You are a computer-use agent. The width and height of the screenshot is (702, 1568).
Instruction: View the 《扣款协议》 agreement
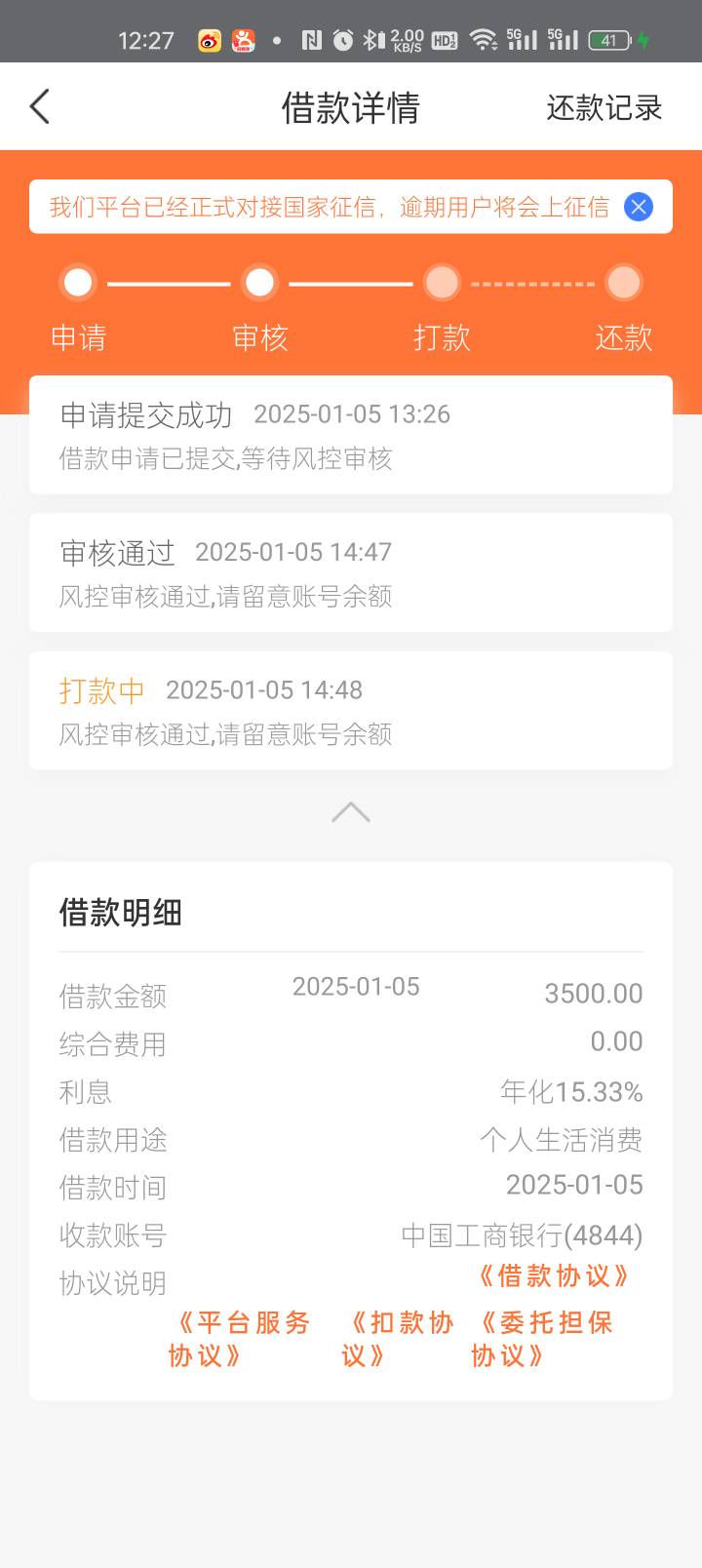click(398, 1339)
